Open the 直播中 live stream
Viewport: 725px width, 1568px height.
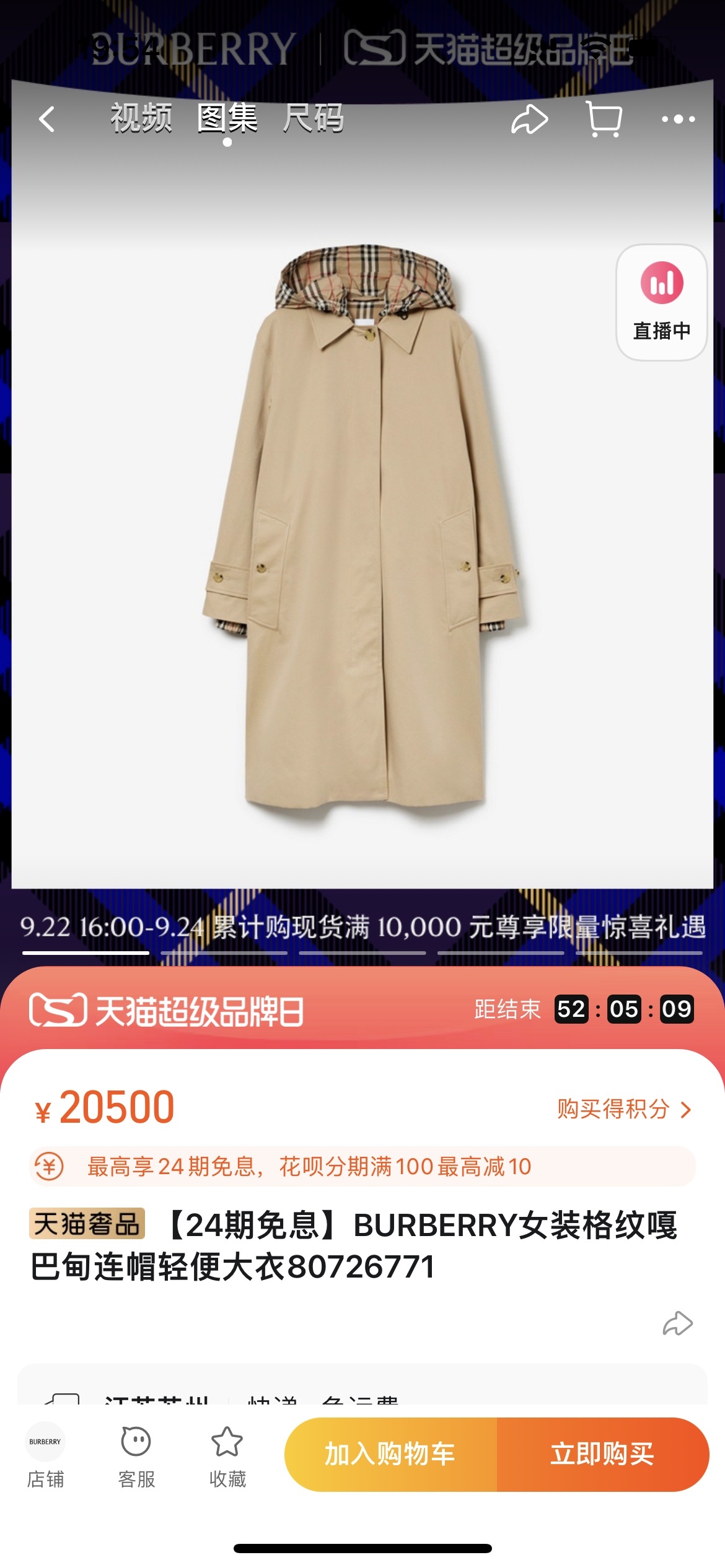(x=661, y=302)
